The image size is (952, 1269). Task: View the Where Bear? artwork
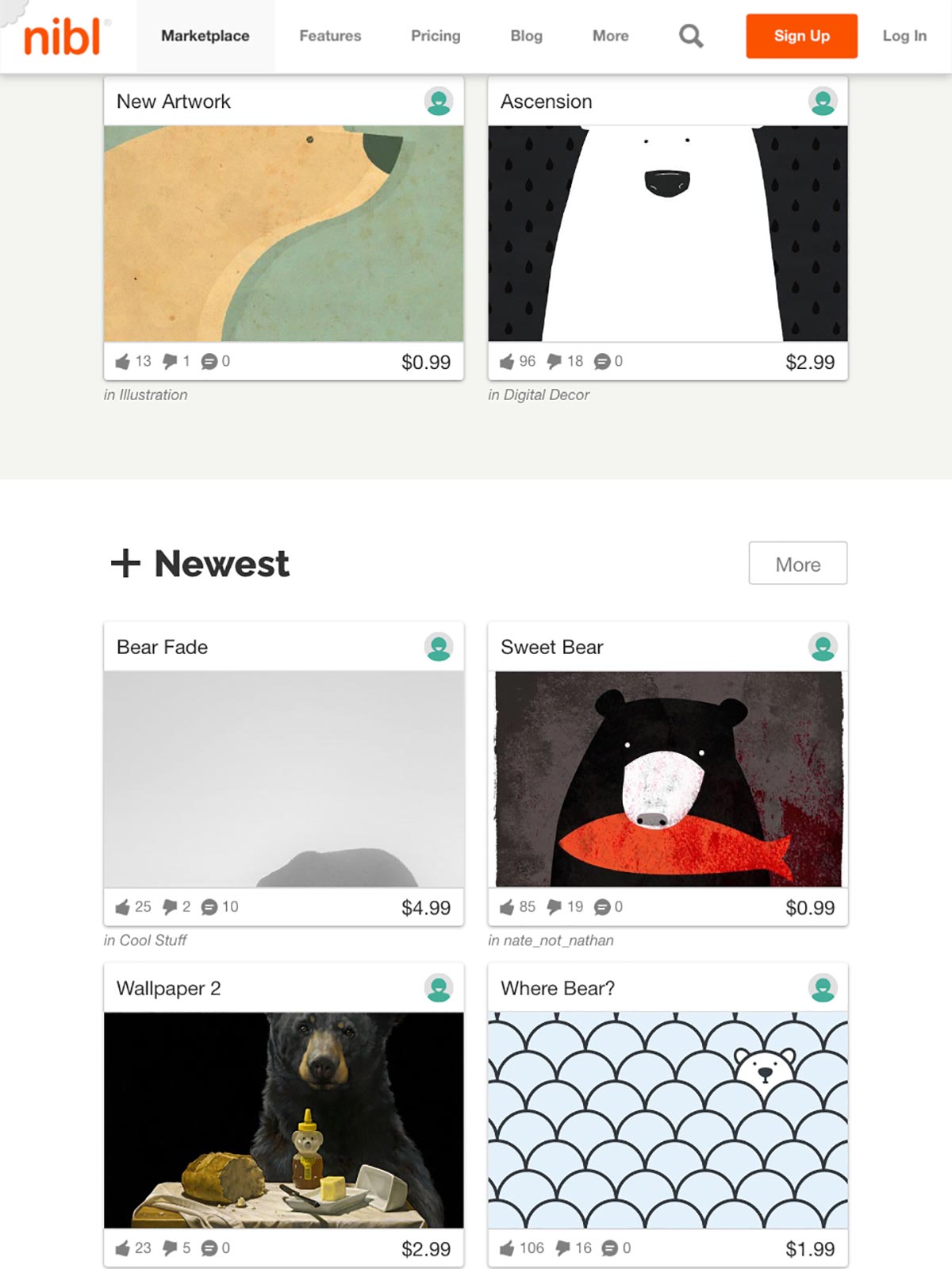point(667,1120)
